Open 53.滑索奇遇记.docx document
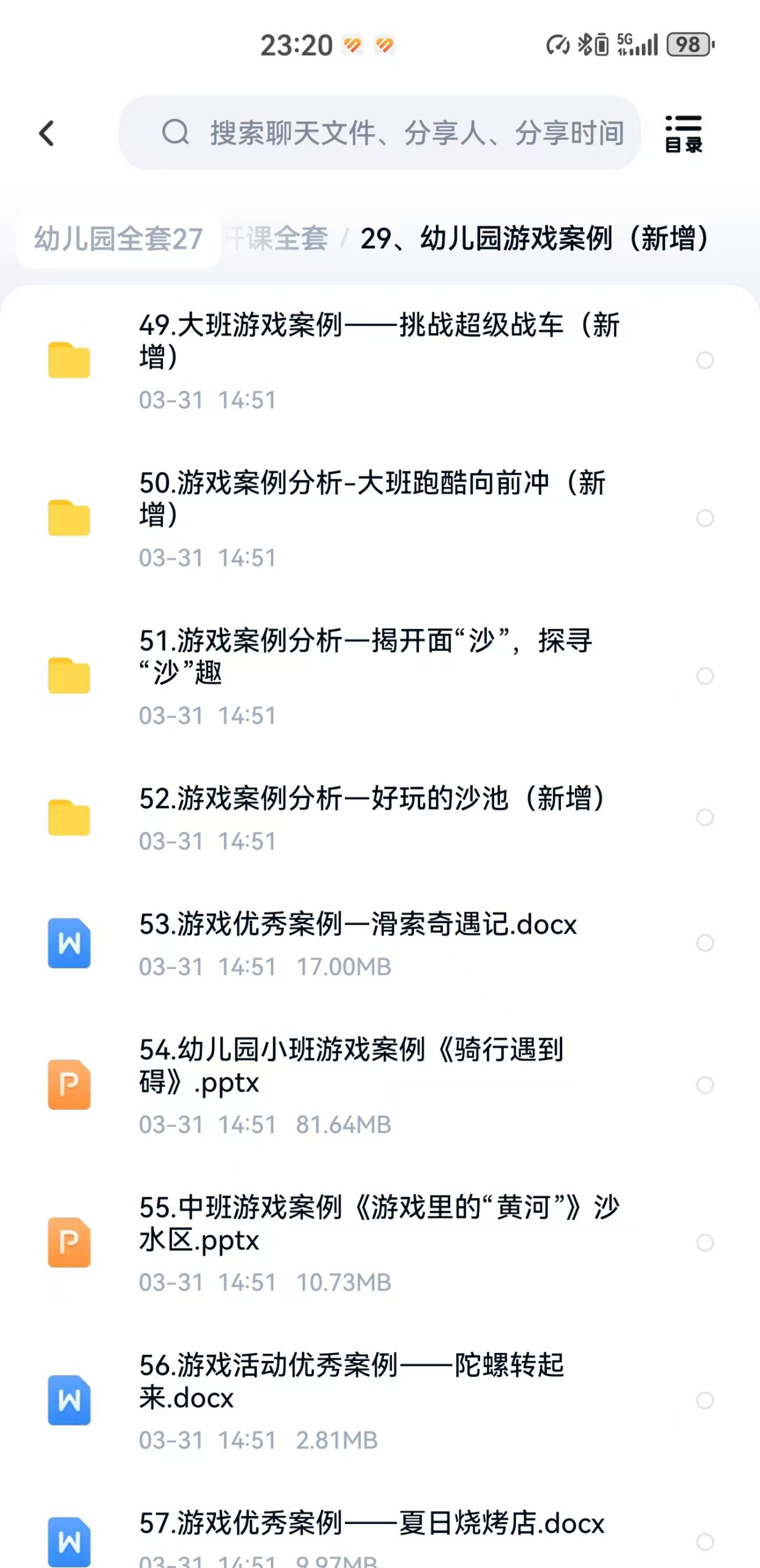This screenshot has width=760, height=1568. pos(380,944)
